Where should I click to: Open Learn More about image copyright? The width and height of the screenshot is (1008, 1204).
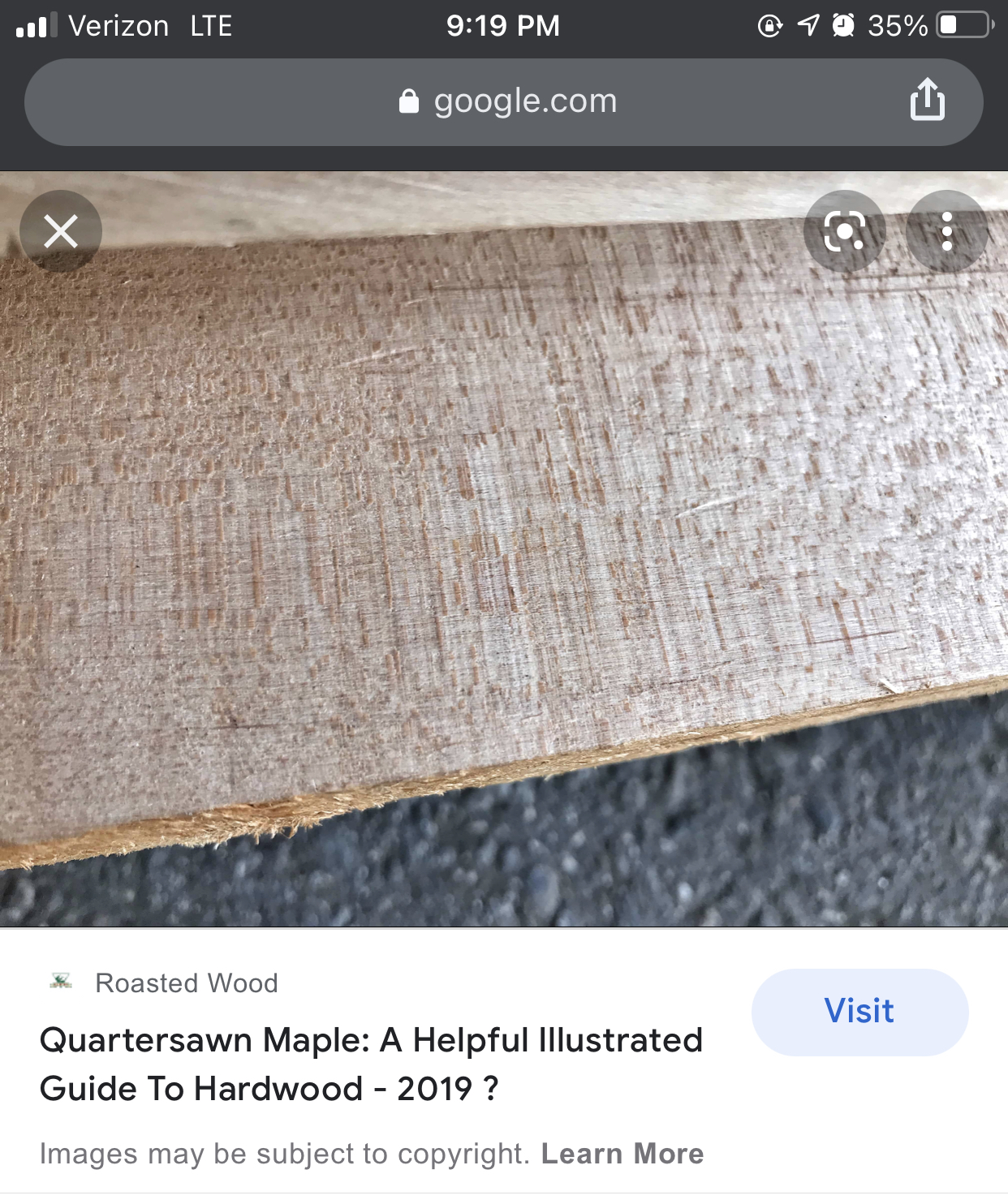click(x=622, y=1153)
